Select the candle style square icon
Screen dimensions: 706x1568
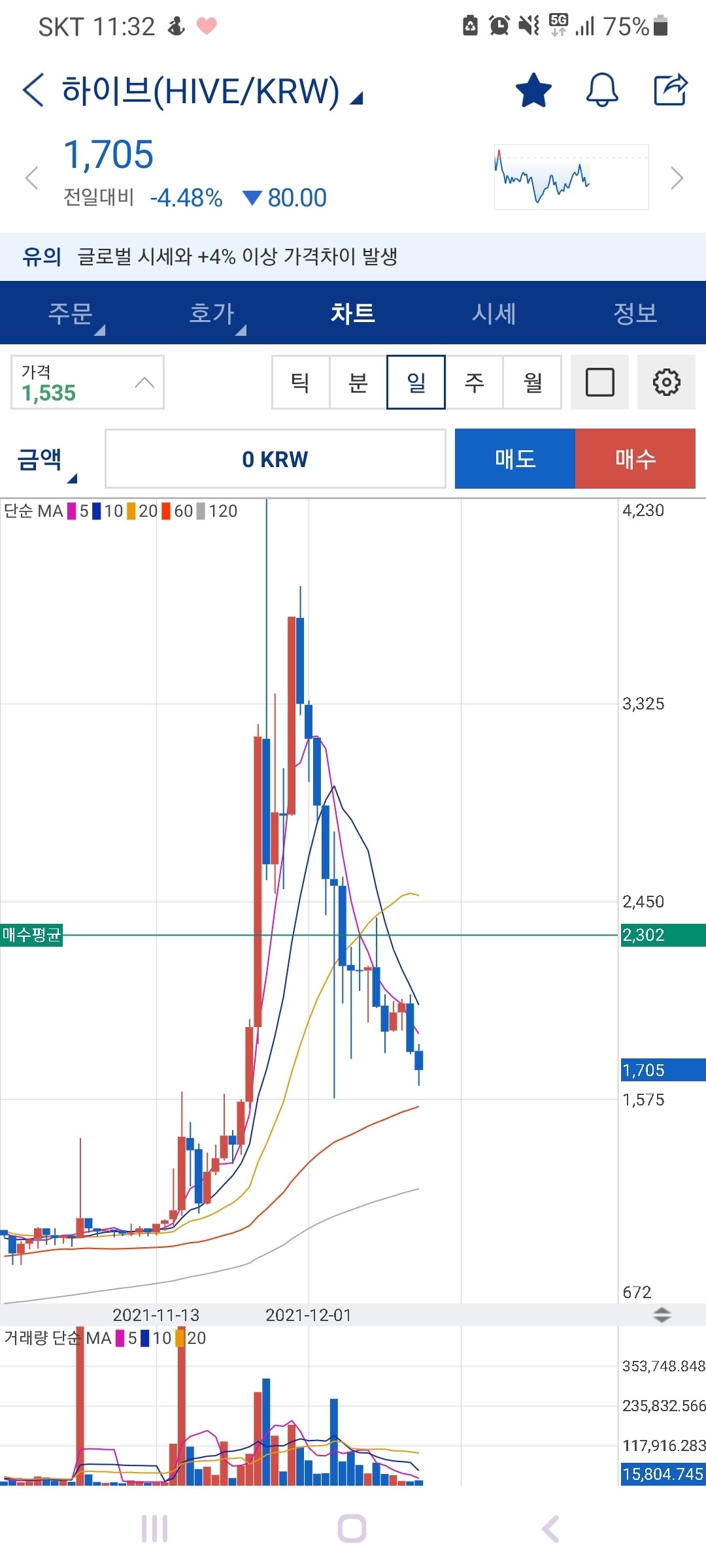(599, 383)
